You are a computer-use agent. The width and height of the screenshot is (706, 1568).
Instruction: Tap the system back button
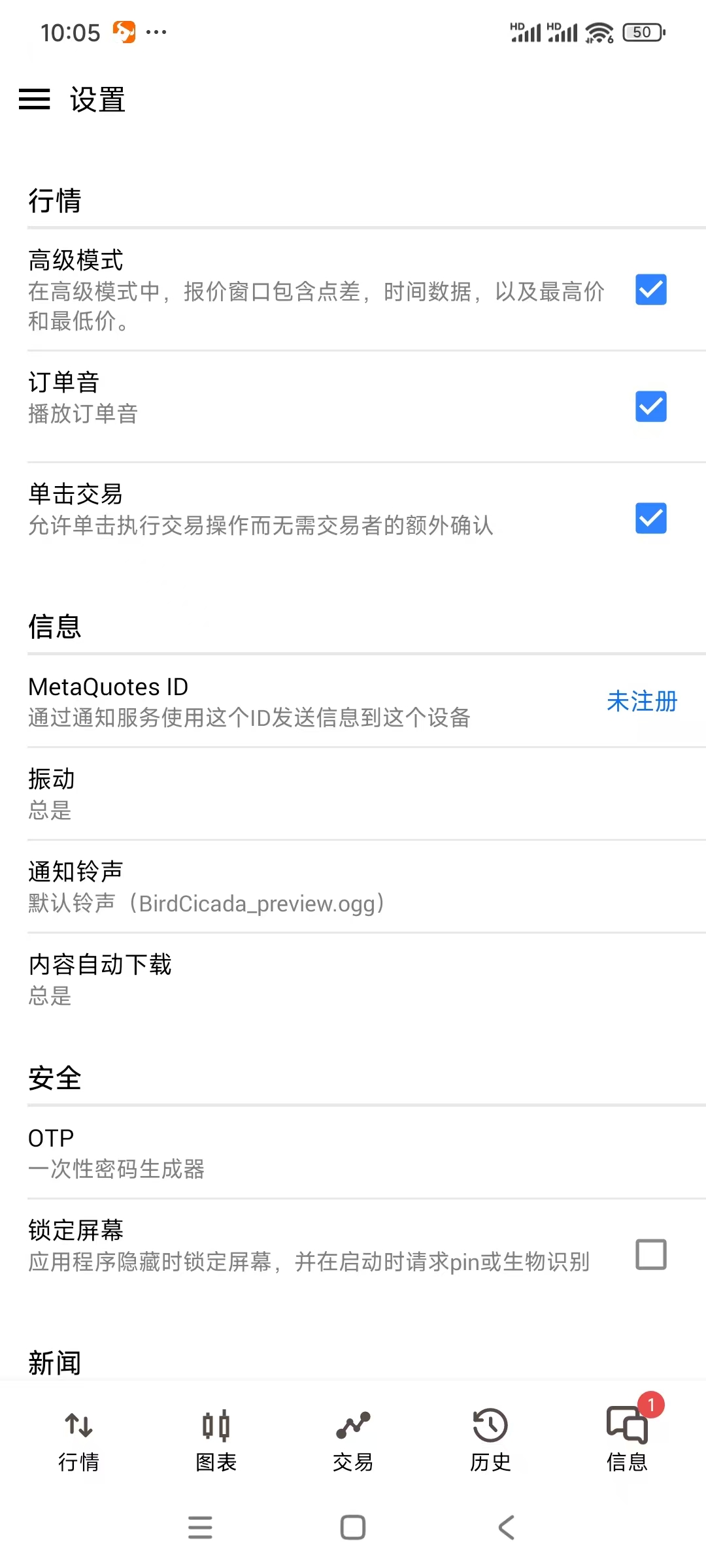click(506, 1527)
